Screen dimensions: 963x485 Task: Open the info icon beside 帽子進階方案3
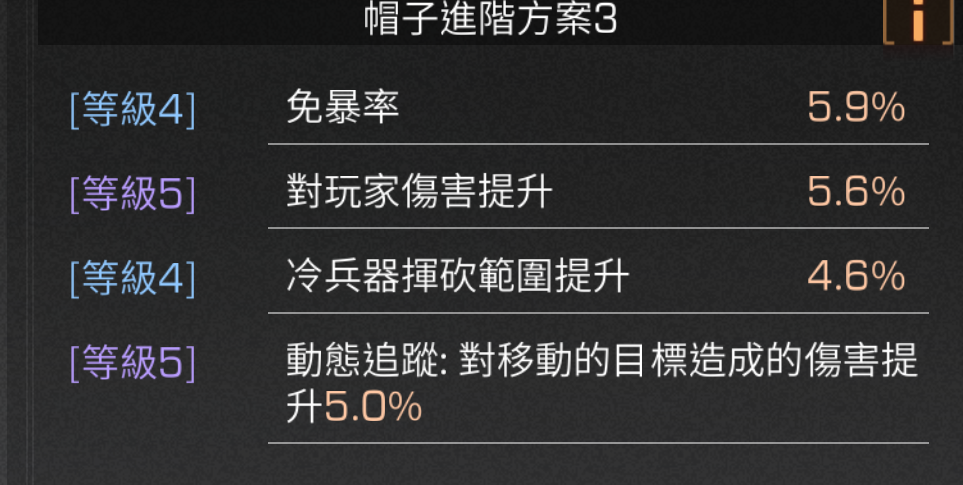click(918, 20)
